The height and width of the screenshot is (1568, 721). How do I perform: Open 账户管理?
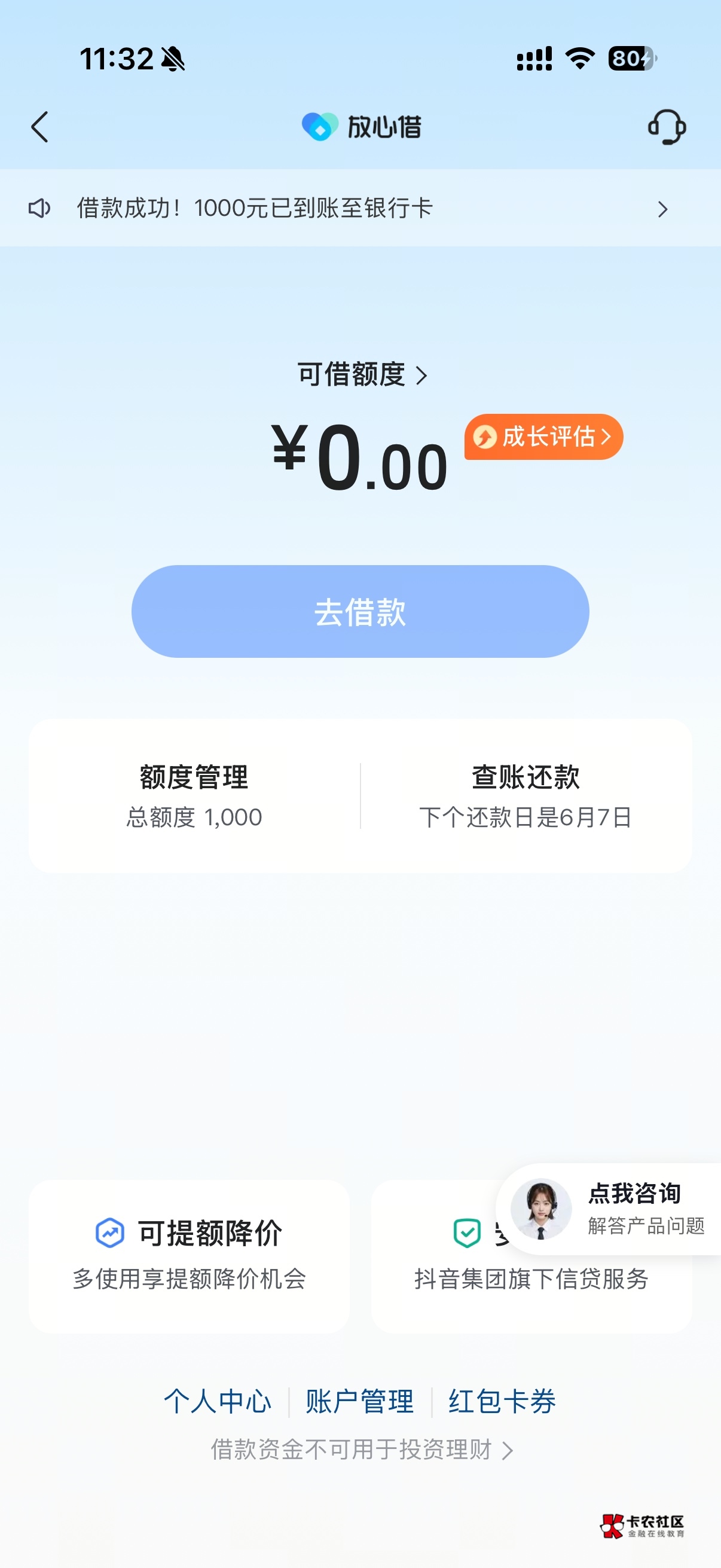click(x=359, y=1401)
